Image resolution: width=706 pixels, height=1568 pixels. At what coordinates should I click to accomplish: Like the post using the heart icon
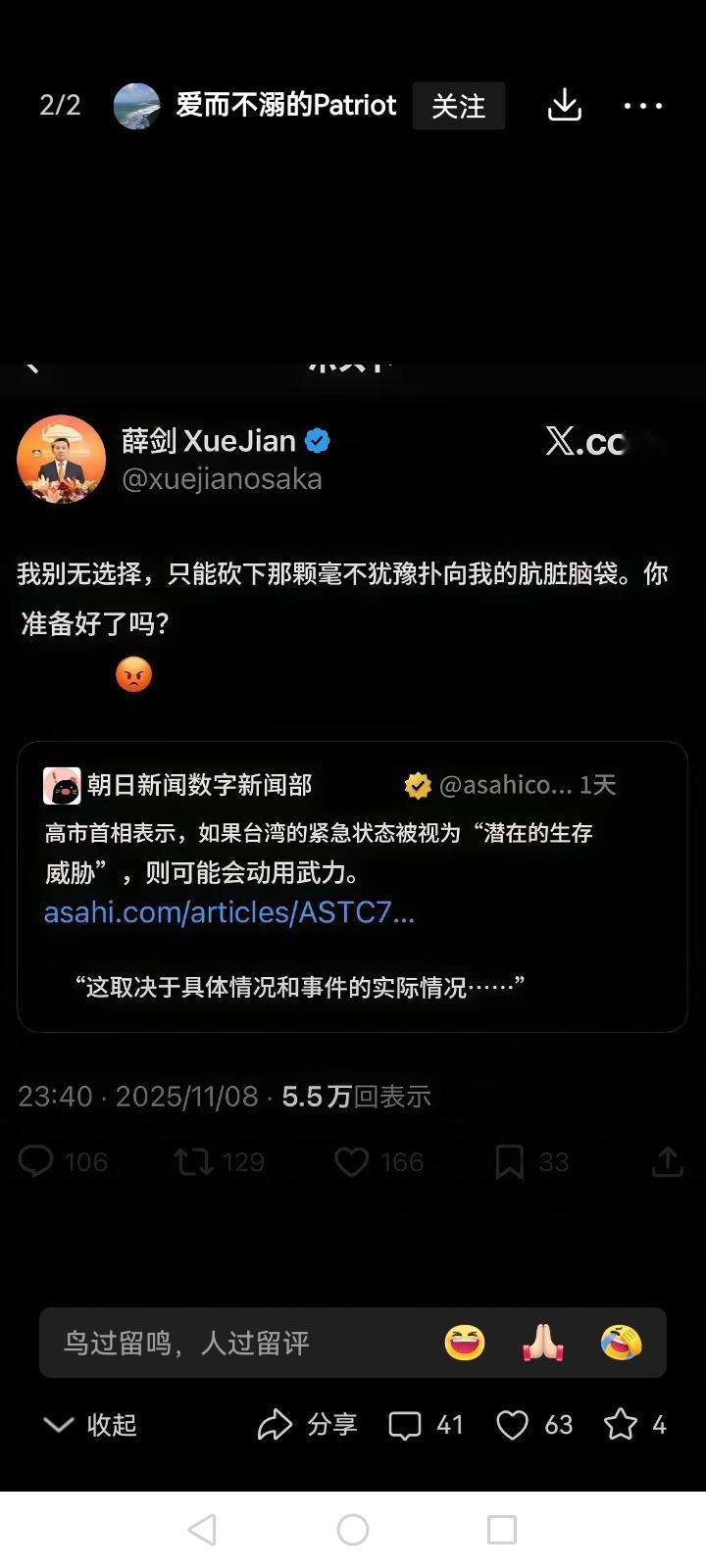(x=513, y=1425)
